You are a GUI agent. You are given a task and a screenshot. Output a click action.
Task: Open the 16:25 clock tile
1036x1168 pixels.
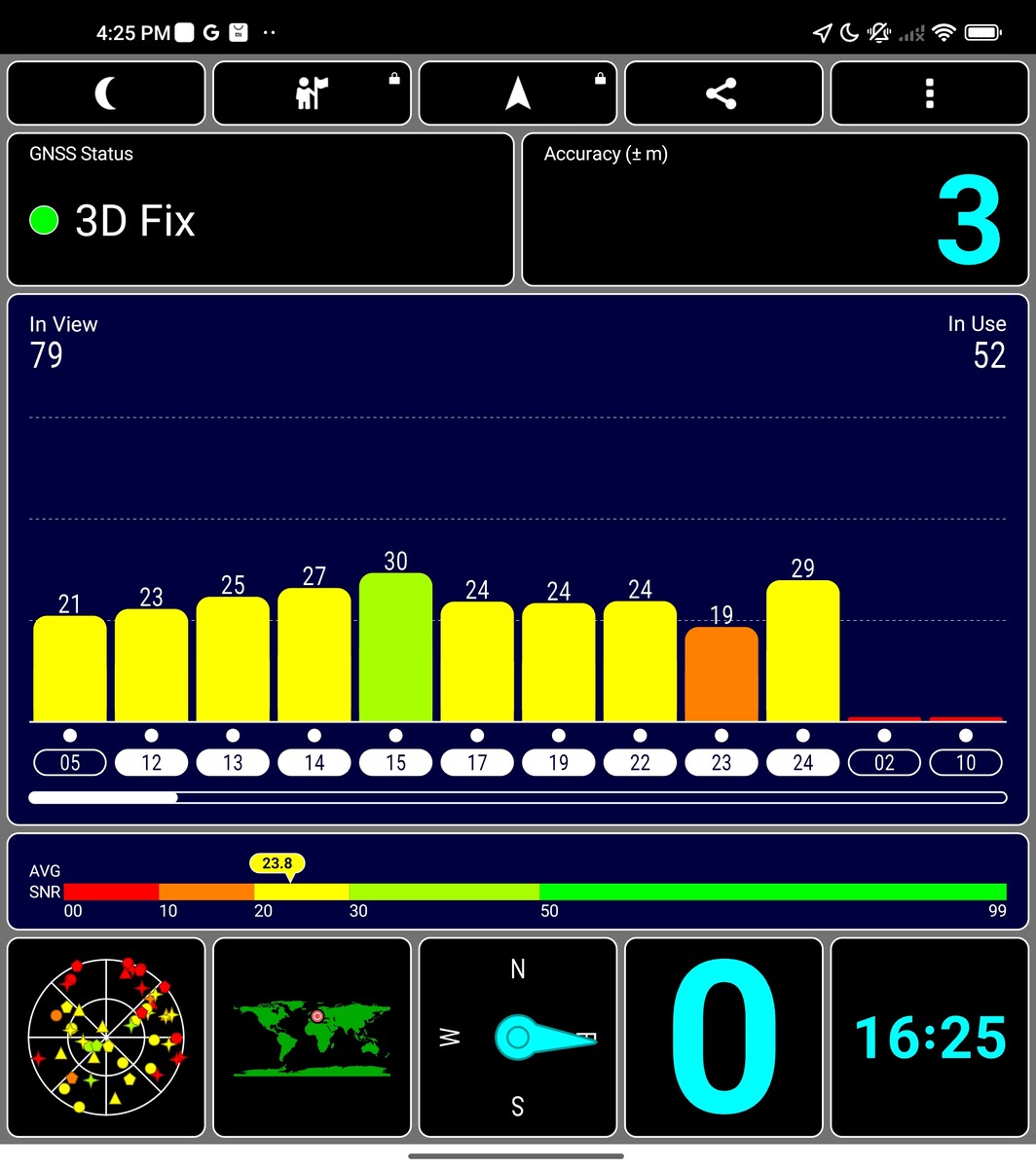tap(929, 1037)
